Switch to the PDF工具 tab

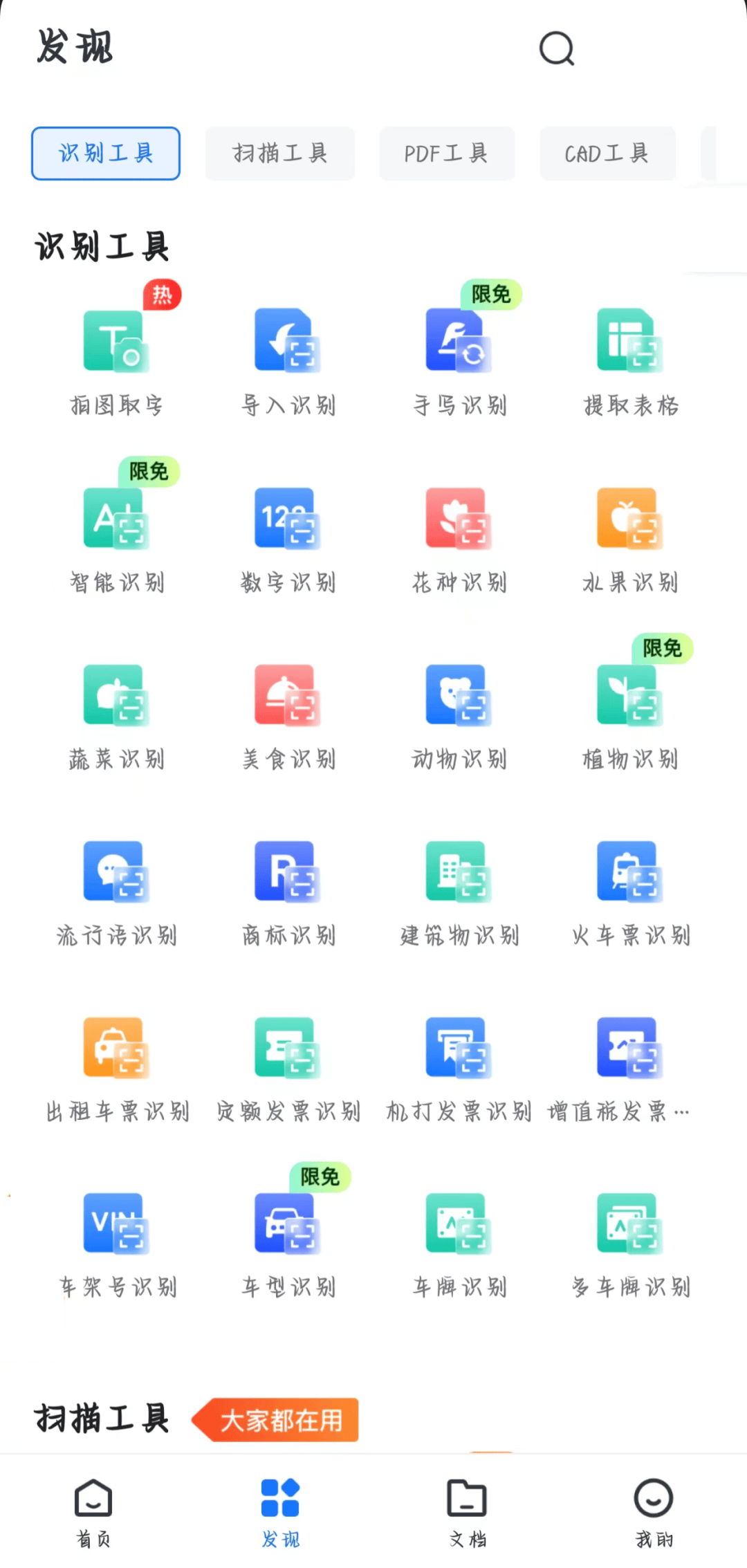pos(447,154)
